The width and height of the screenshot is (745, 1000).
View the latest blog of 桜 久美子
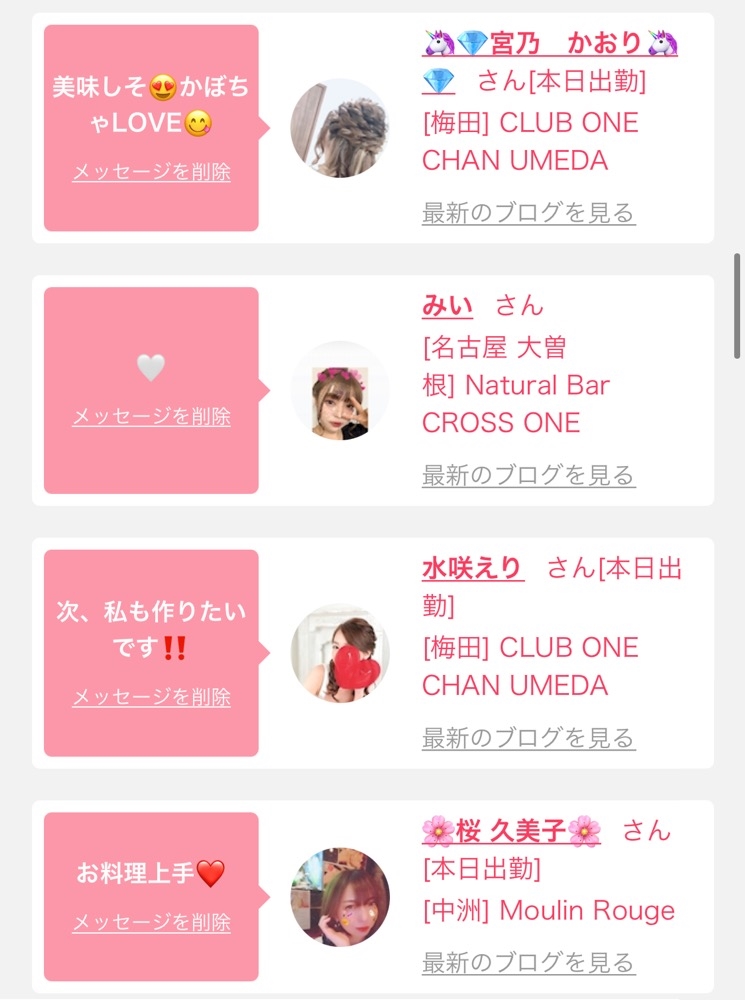tap(529, 963)
